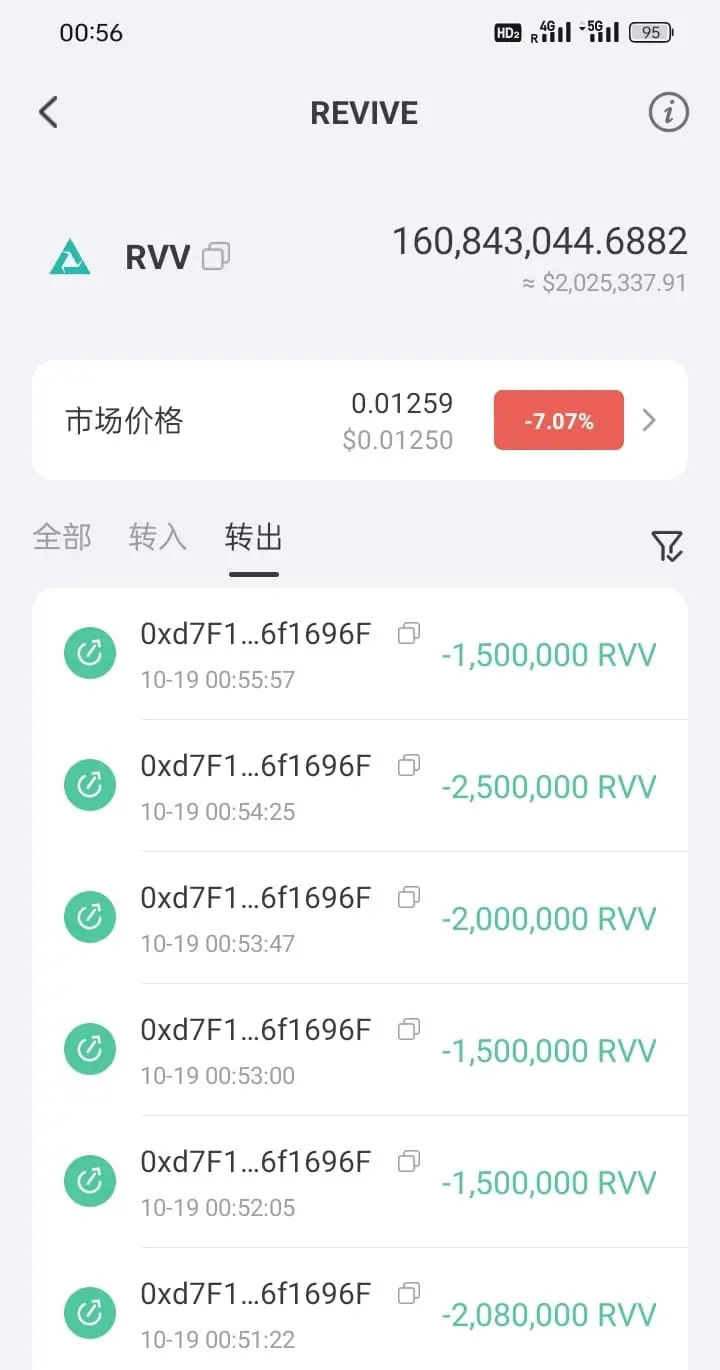Switch to the 全部 tab
This screenshot has width=720, height=1370.
62,537
